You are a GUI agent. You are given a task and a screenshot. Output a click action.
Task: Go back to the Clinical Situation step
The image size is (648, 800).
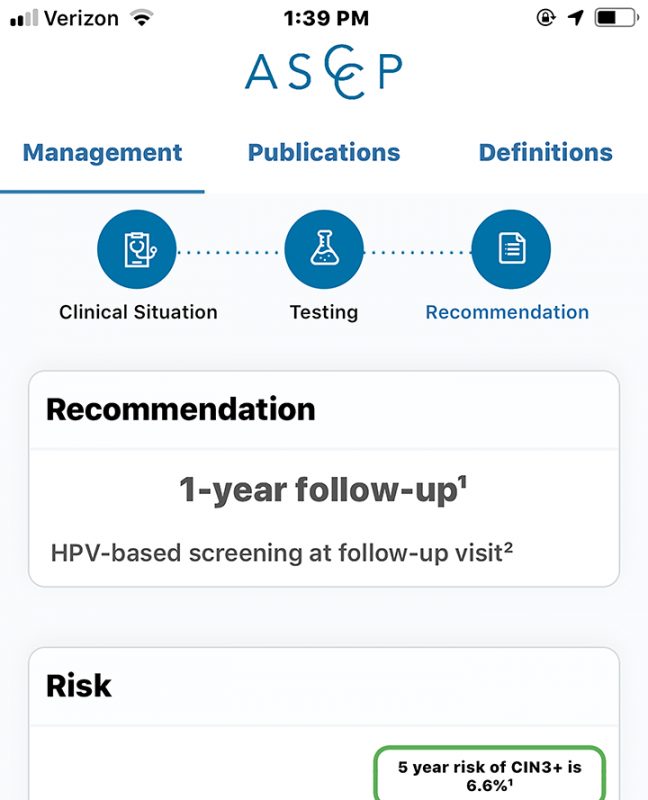pyautogui.click(x=137, y=252)
